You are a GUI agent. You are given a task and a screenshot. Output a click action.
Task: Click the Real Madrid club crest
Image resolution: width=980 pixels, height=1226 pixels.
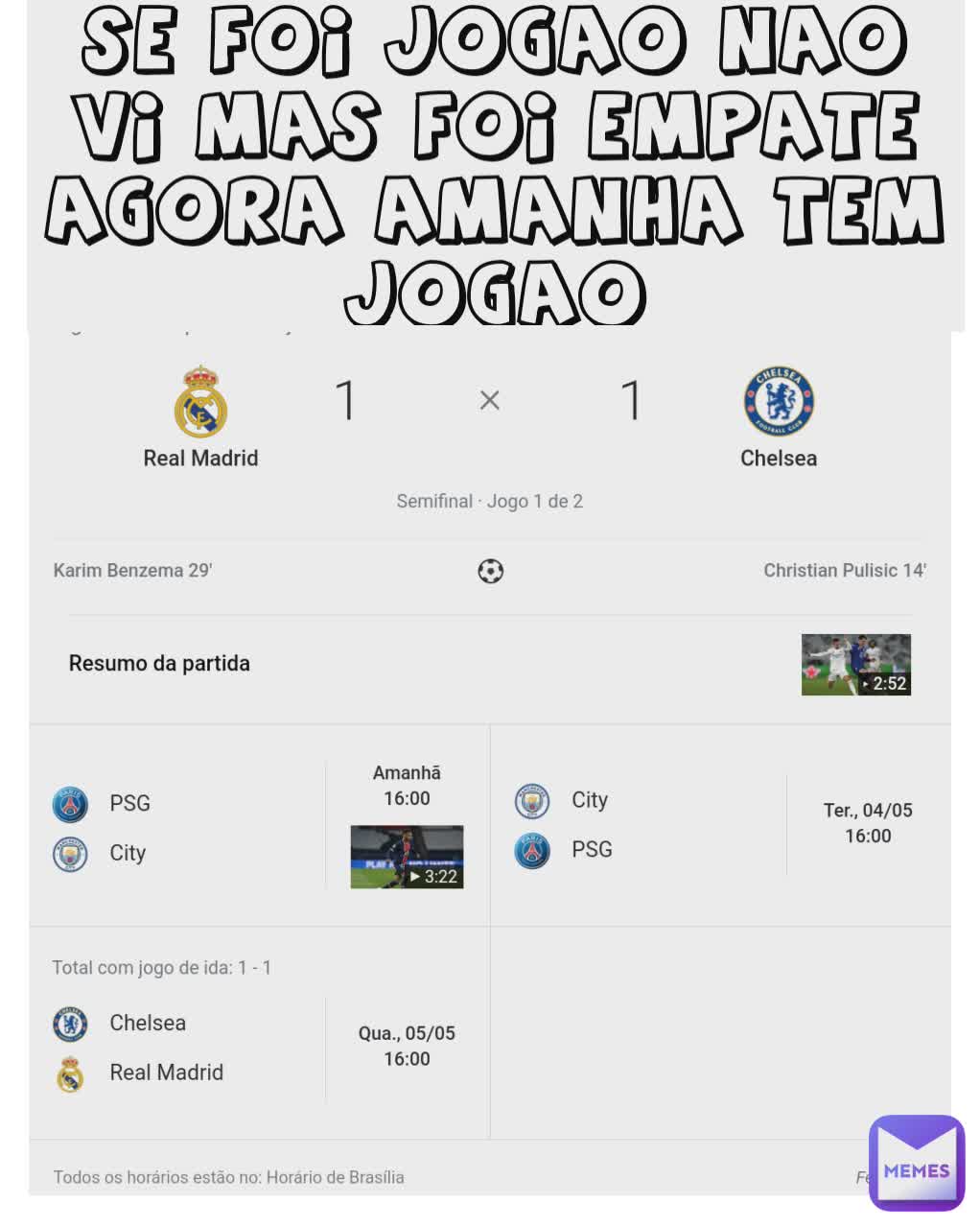coord(202,401)
